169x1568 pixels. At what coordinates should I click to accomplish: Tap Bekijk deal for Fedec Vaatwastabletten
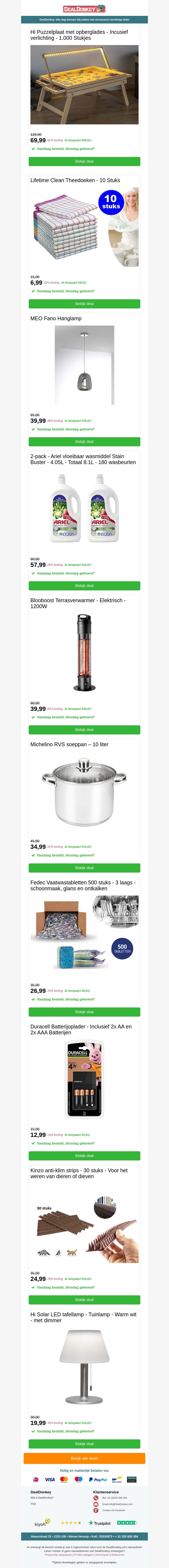coord(84,1012)
